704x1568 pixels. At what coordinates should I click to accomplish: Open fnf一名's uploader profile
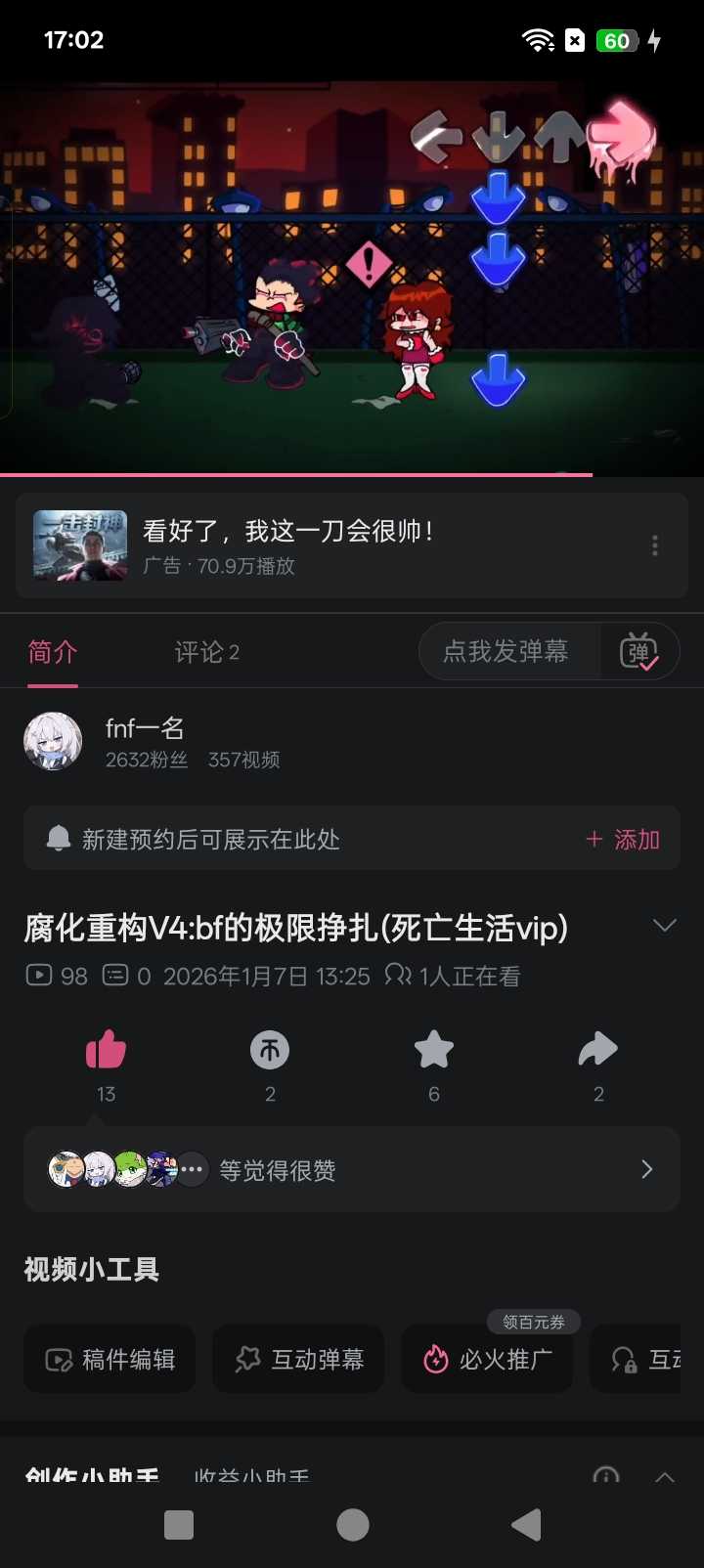[54, 742]
